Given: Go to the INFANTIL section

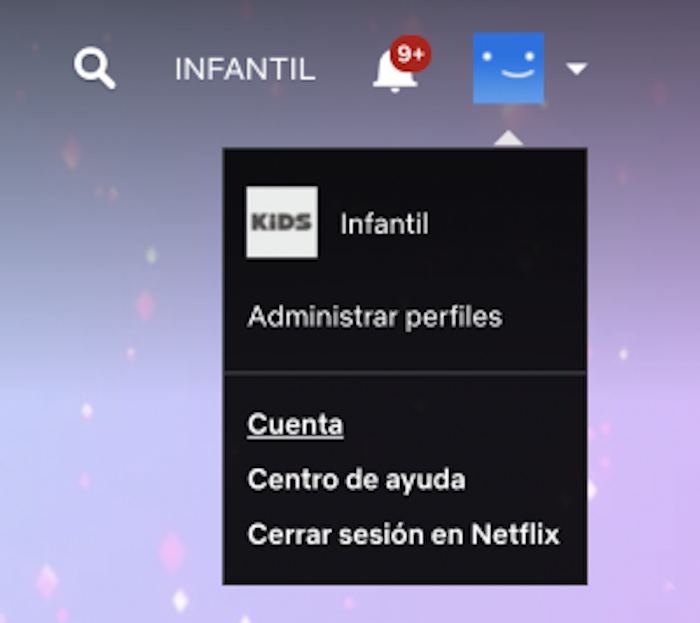Looking at the screenshot, I should click(245, 69).
